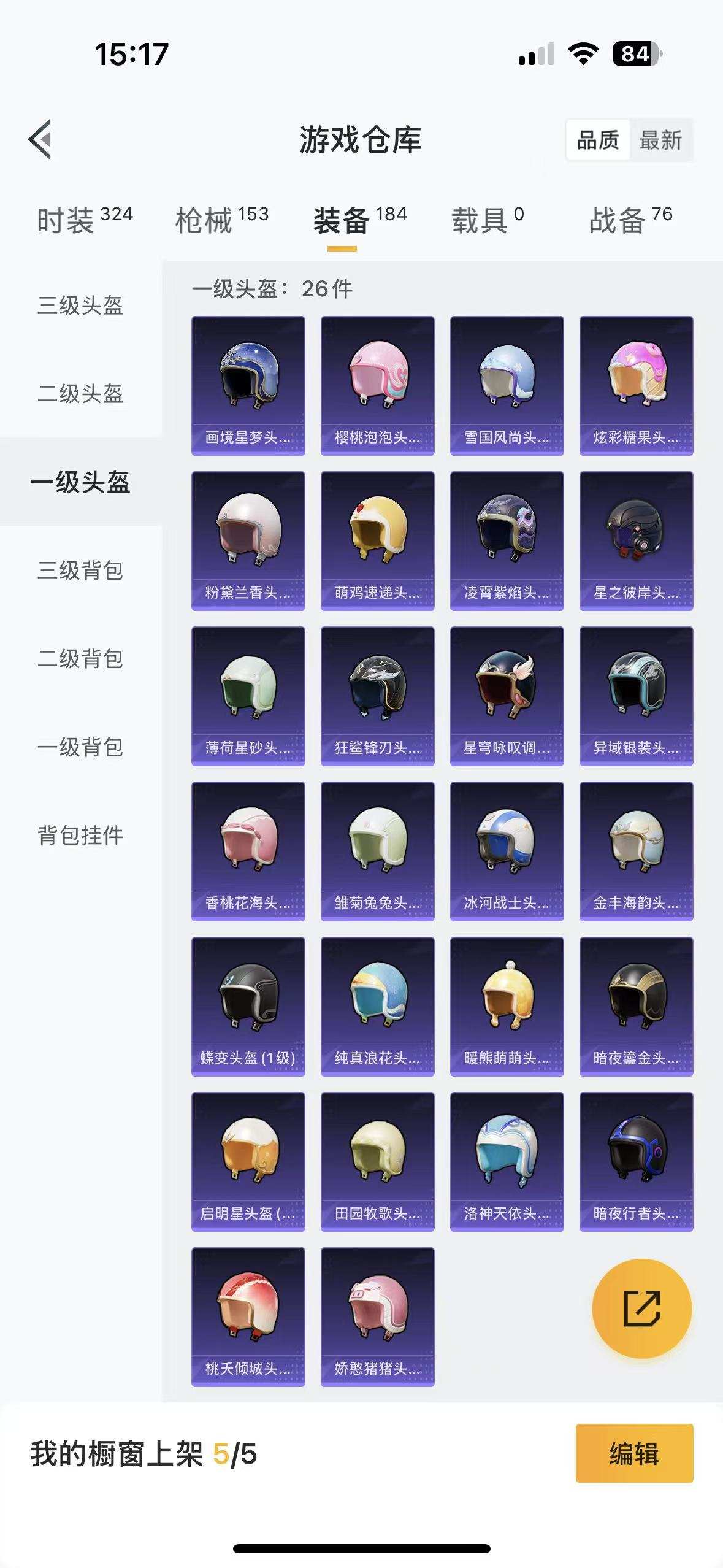Show the 一级背包 category

[x=80, y=747]
